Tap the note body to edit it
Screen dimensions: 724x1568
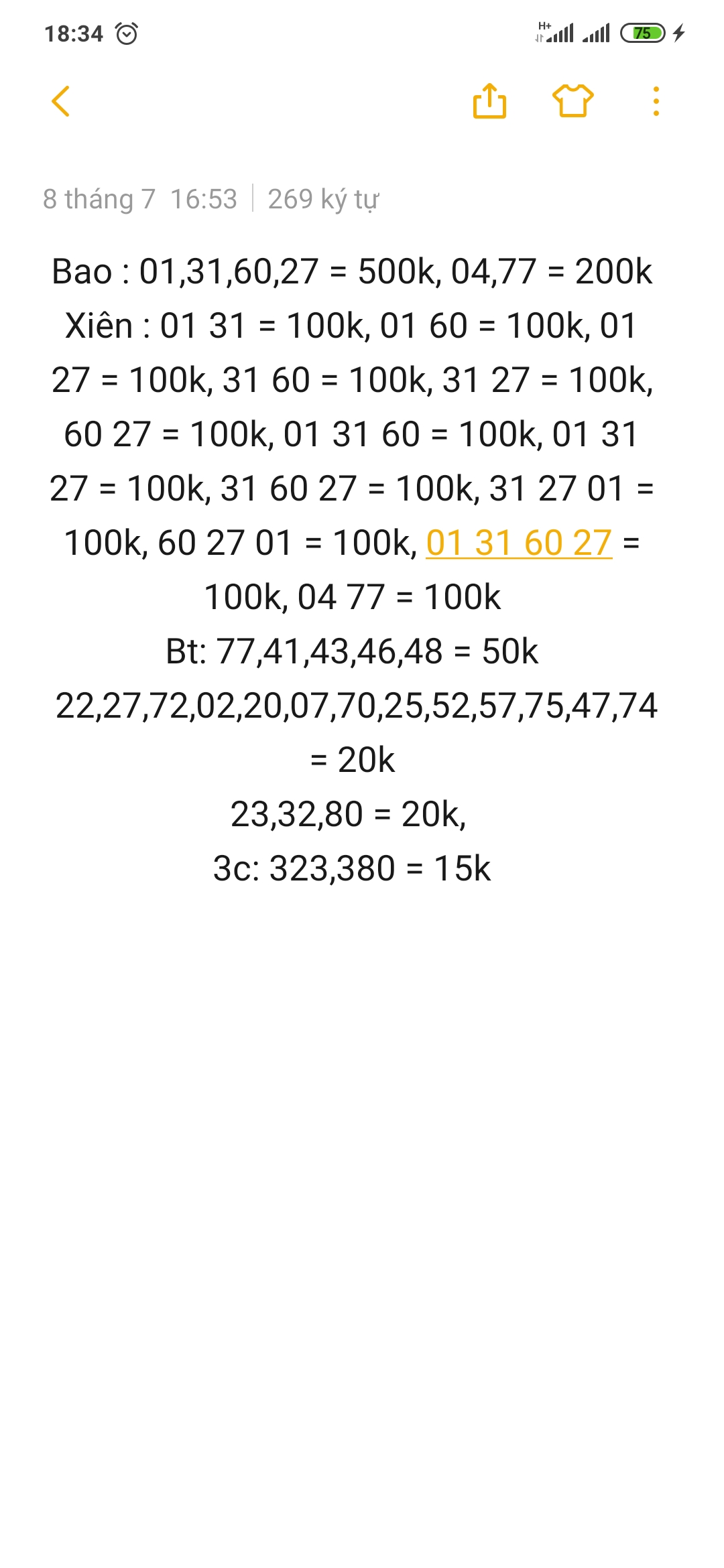[x=353, y=570]
